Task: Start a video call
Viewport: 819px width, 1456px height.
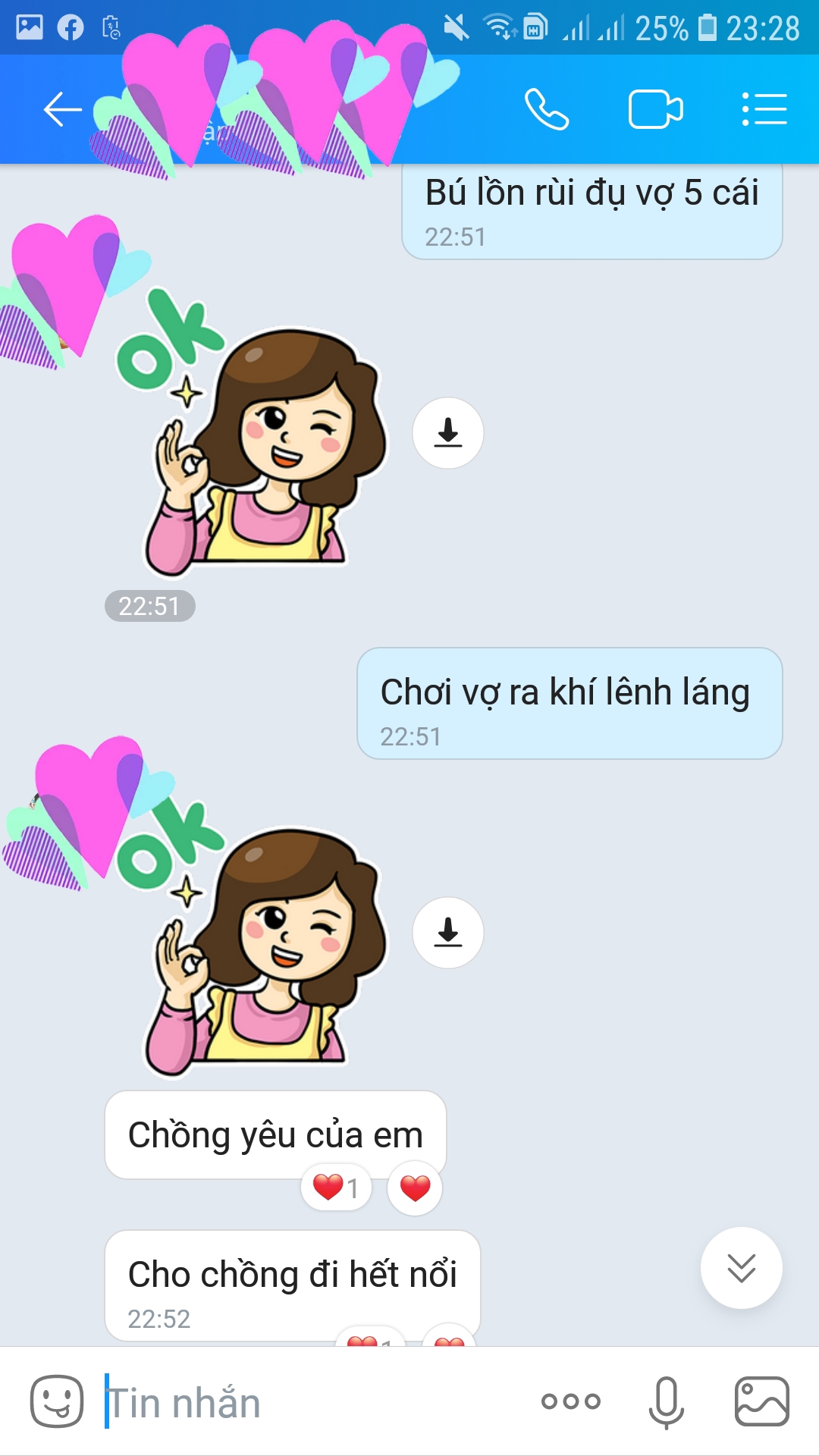Action: click(655, 110)
